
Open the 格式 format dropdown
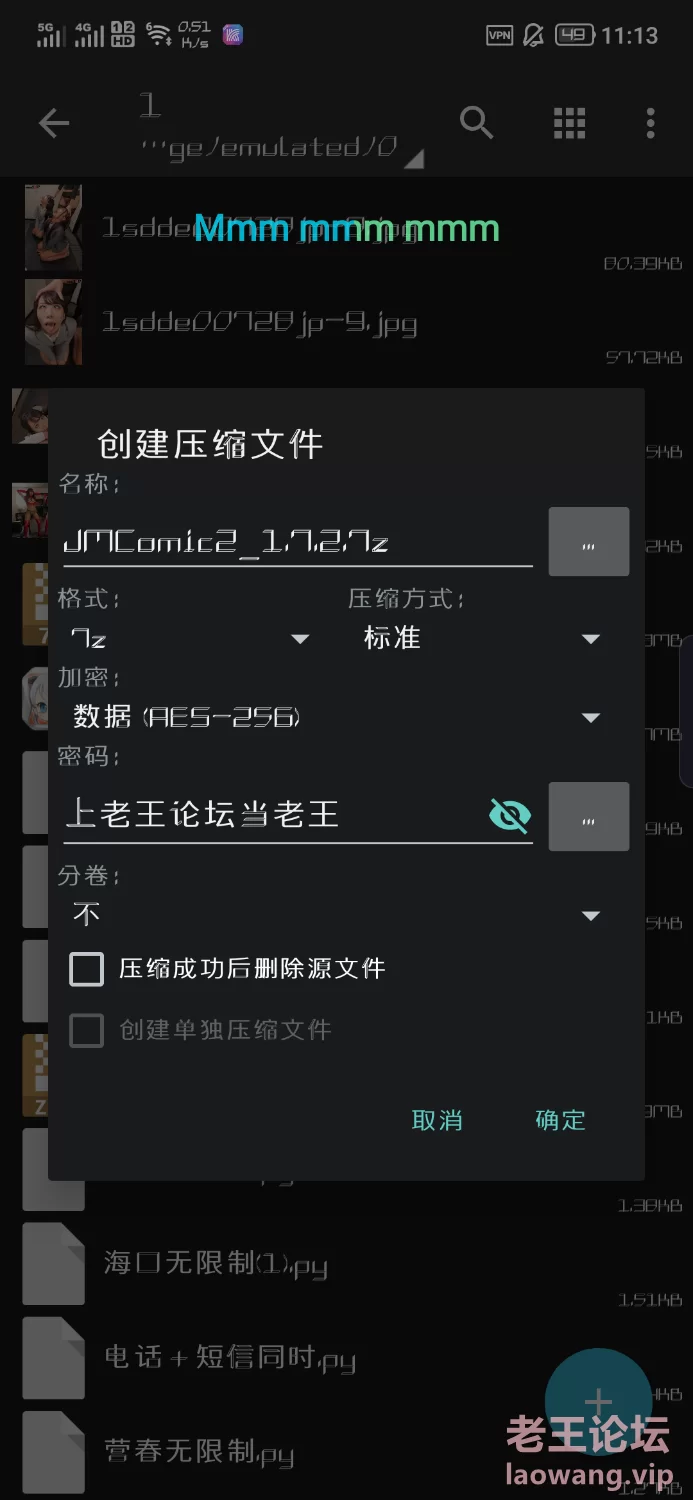point(189,639)
